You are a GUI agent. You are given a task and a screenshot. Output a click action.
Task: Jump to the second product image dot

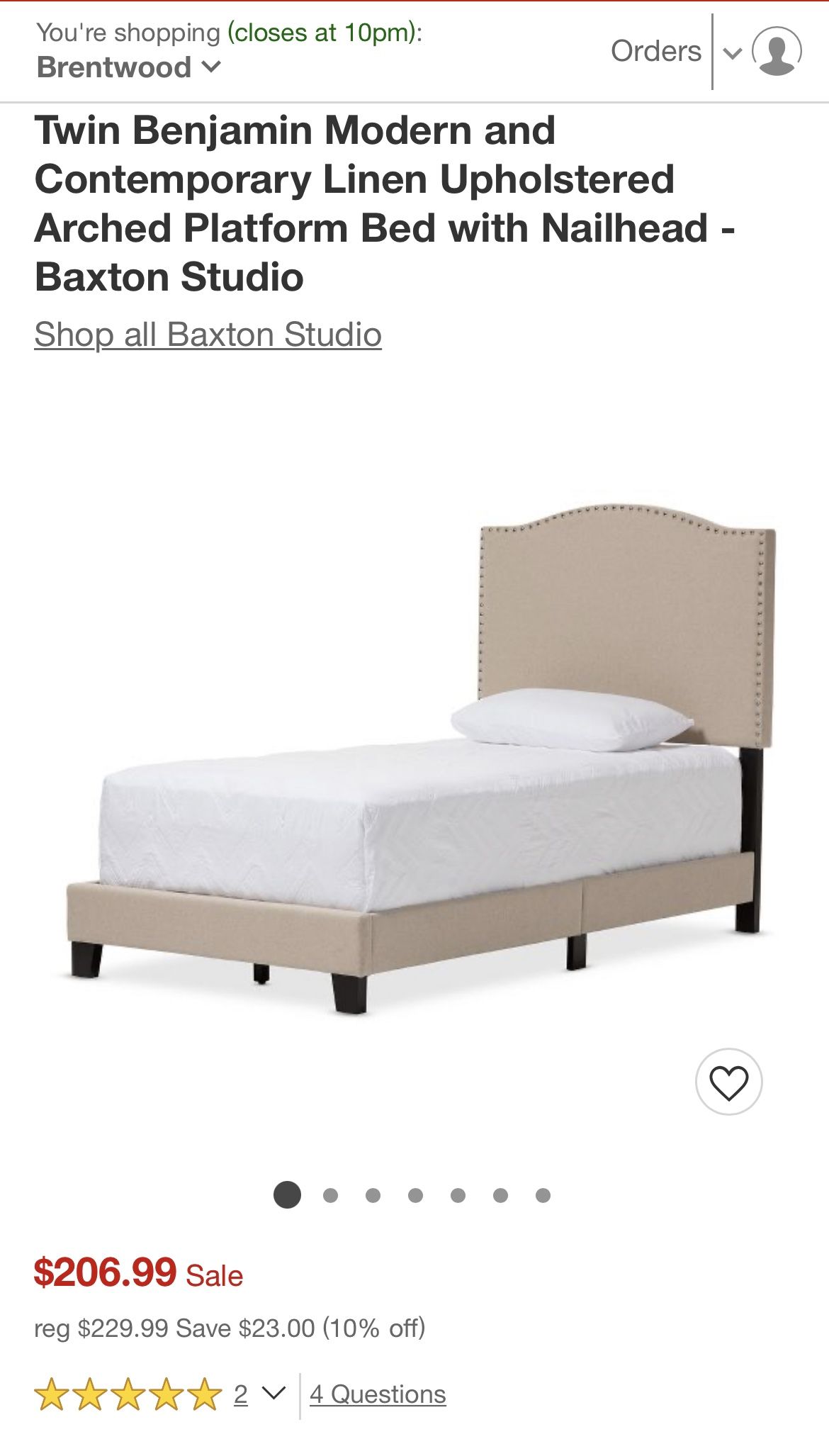pos(330,1196)
